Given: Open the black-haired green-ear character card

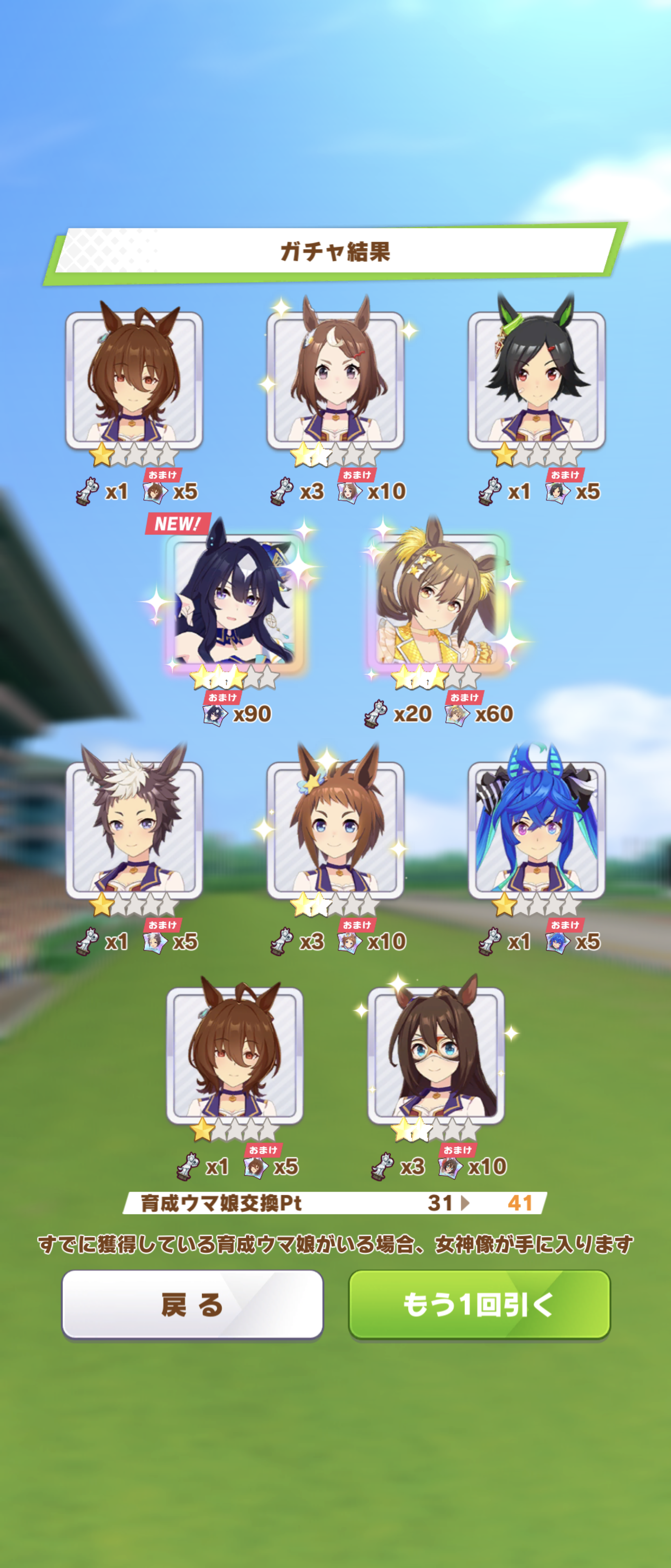Looking at the screenshot, I should point(536,380).
